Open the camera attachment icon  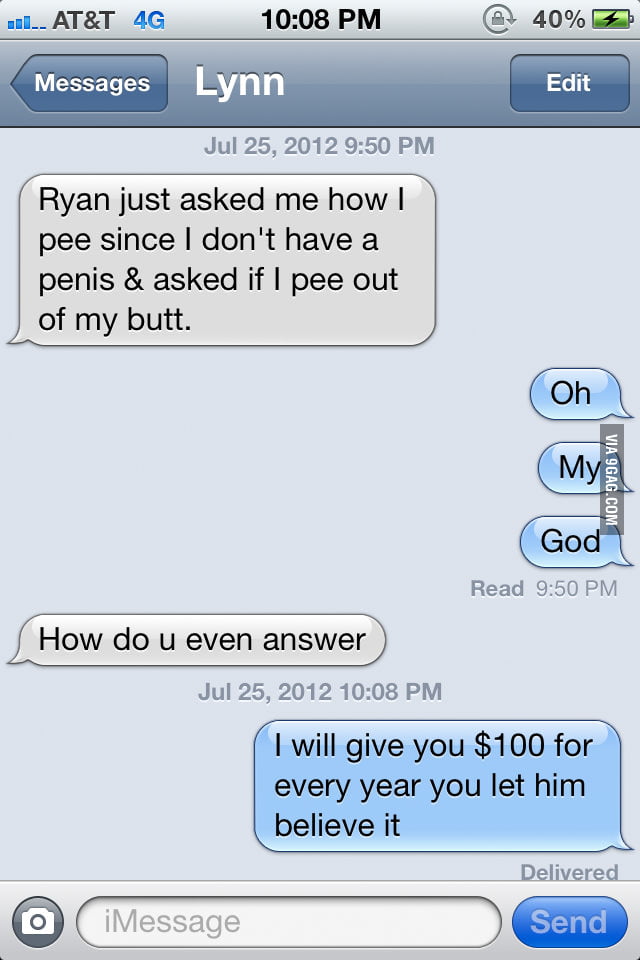click(38, 921)
